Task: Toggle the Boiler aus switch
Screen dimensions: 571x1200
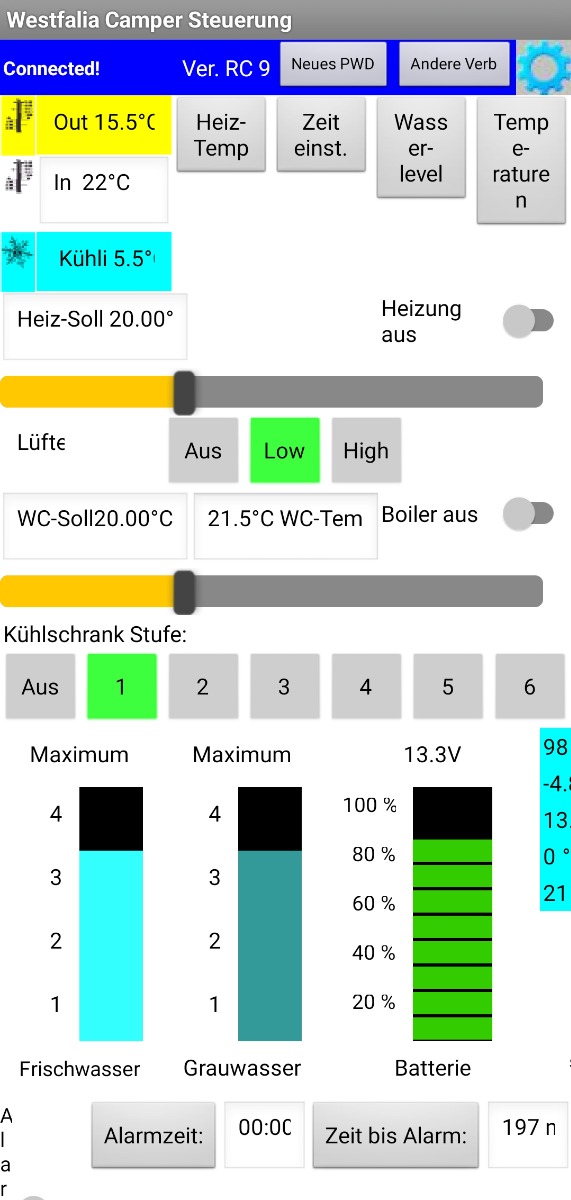Action: click(528, 514)
